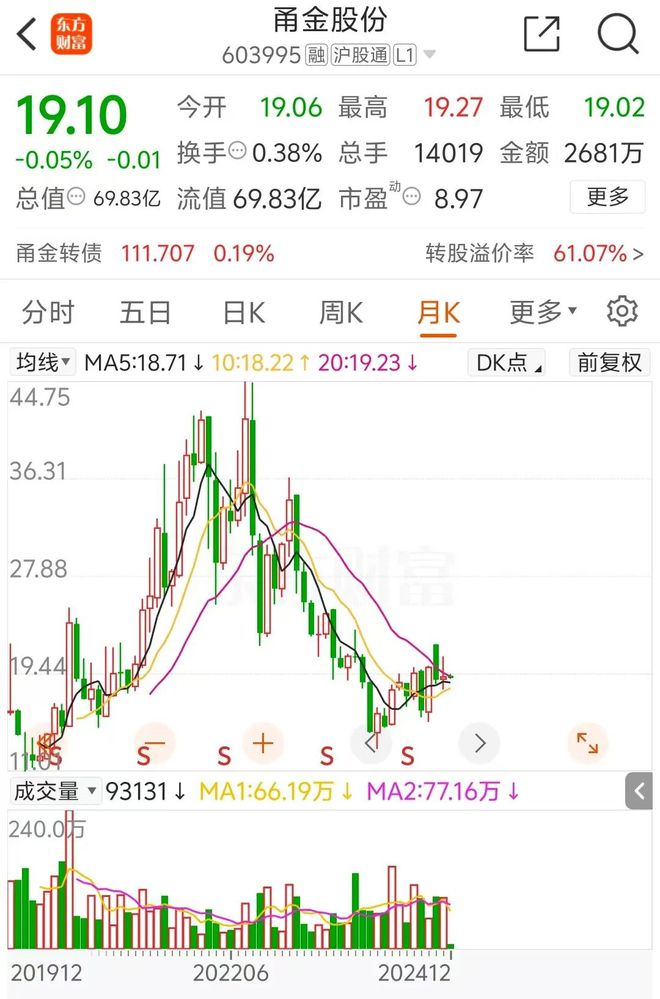Zoom in the K-line chart
Image resolution: width=660 pixels, height=999 pixels.
tap(263, 743)
